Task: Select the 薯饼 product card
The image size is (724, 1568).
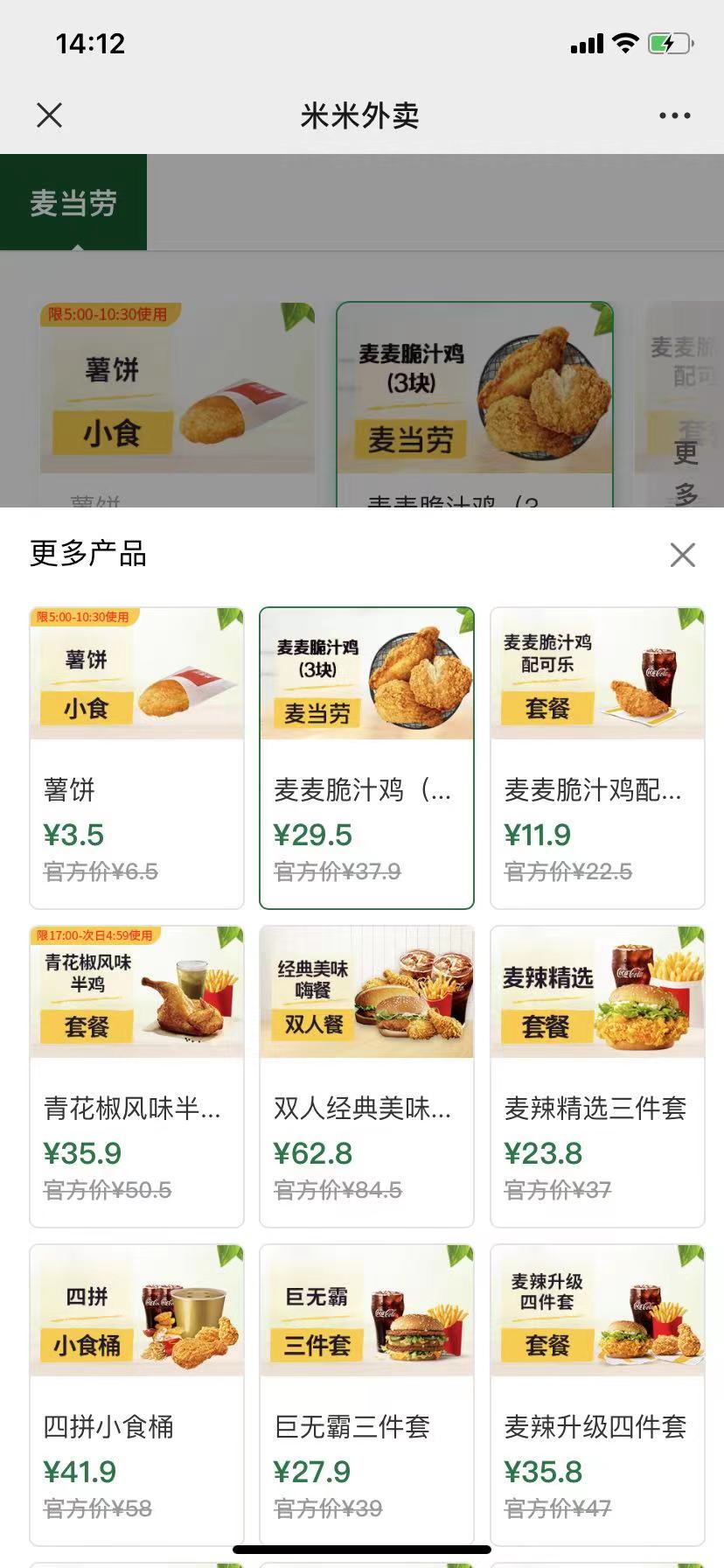Action: tap(136, 758)
